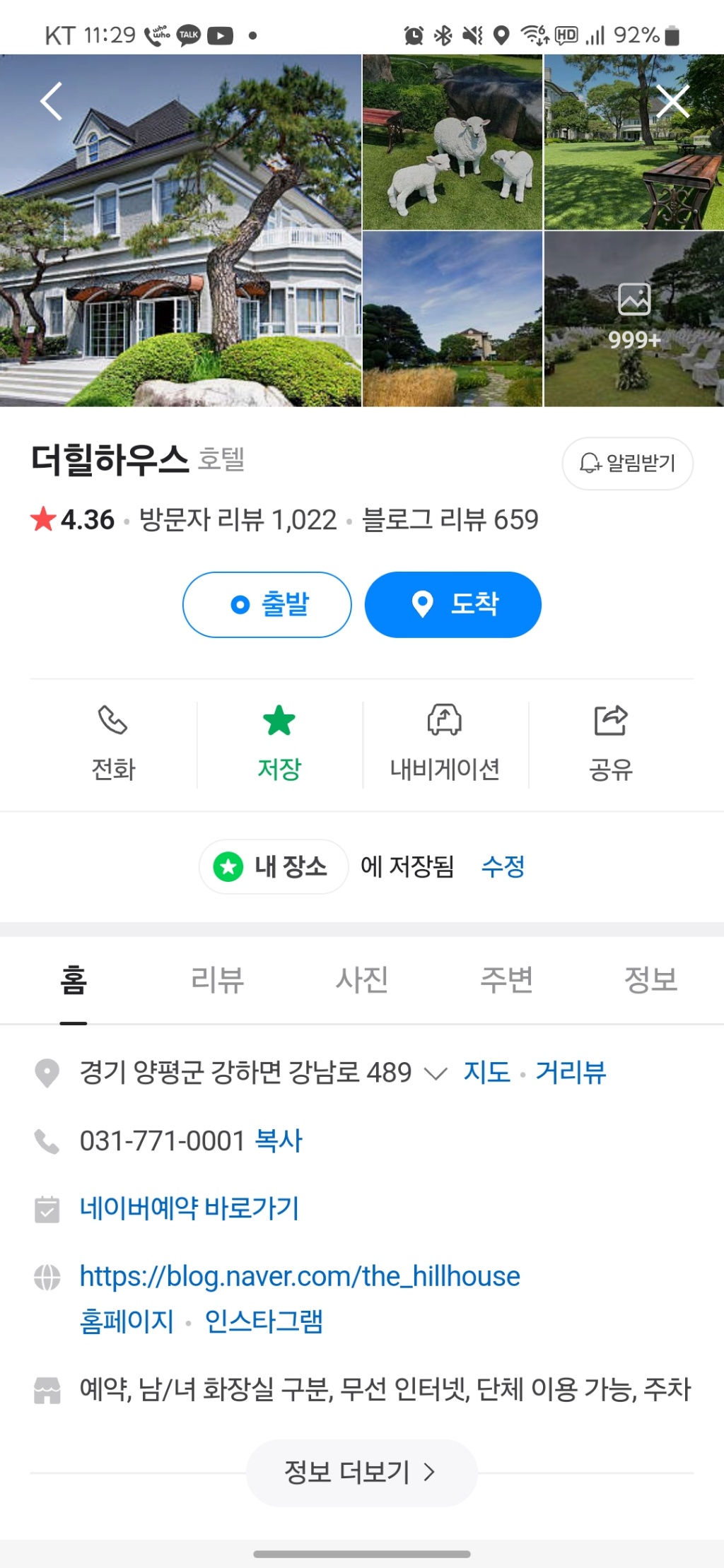724x1568 pixels.
Task: Tap 정보 더보기 for more info
Action: [x=361, y=1473]
